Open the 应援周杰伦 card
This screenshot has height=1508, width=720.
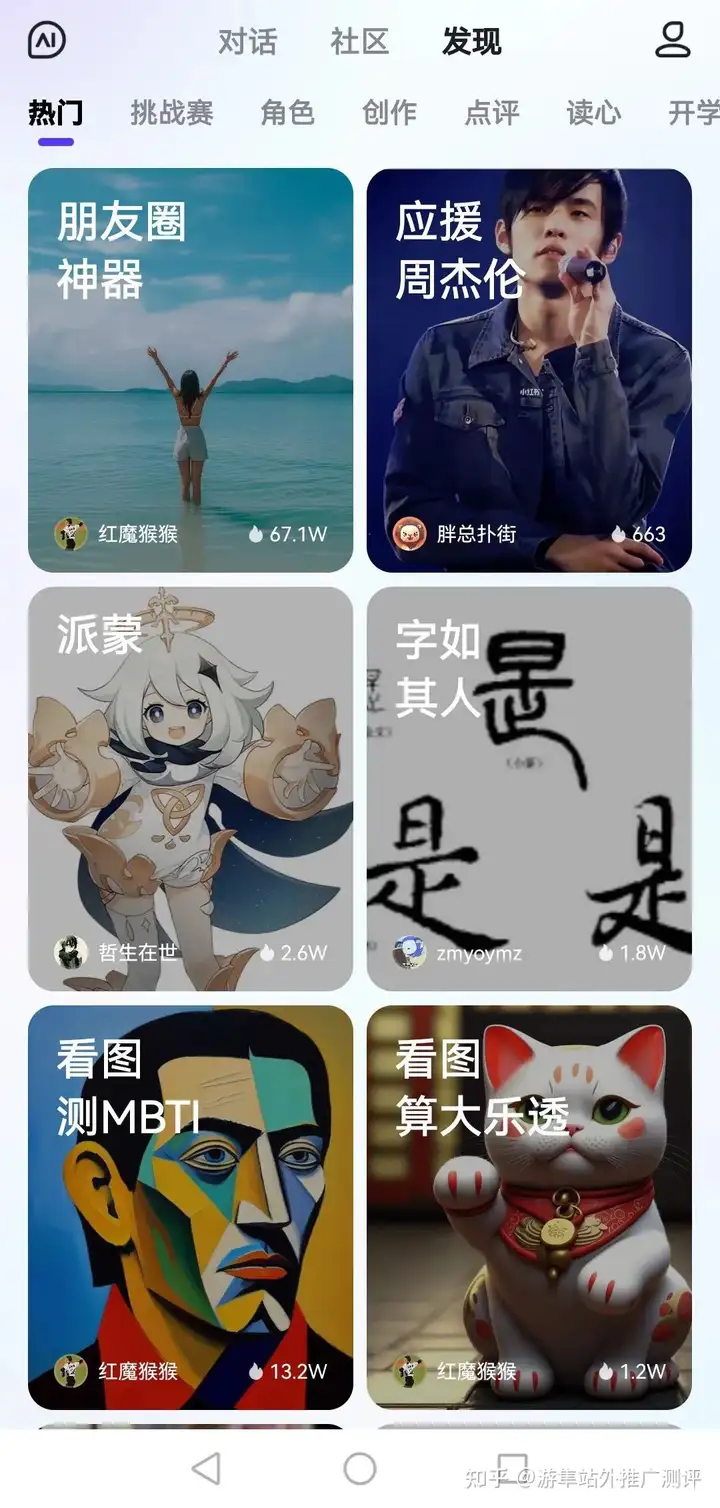(529, 370)
